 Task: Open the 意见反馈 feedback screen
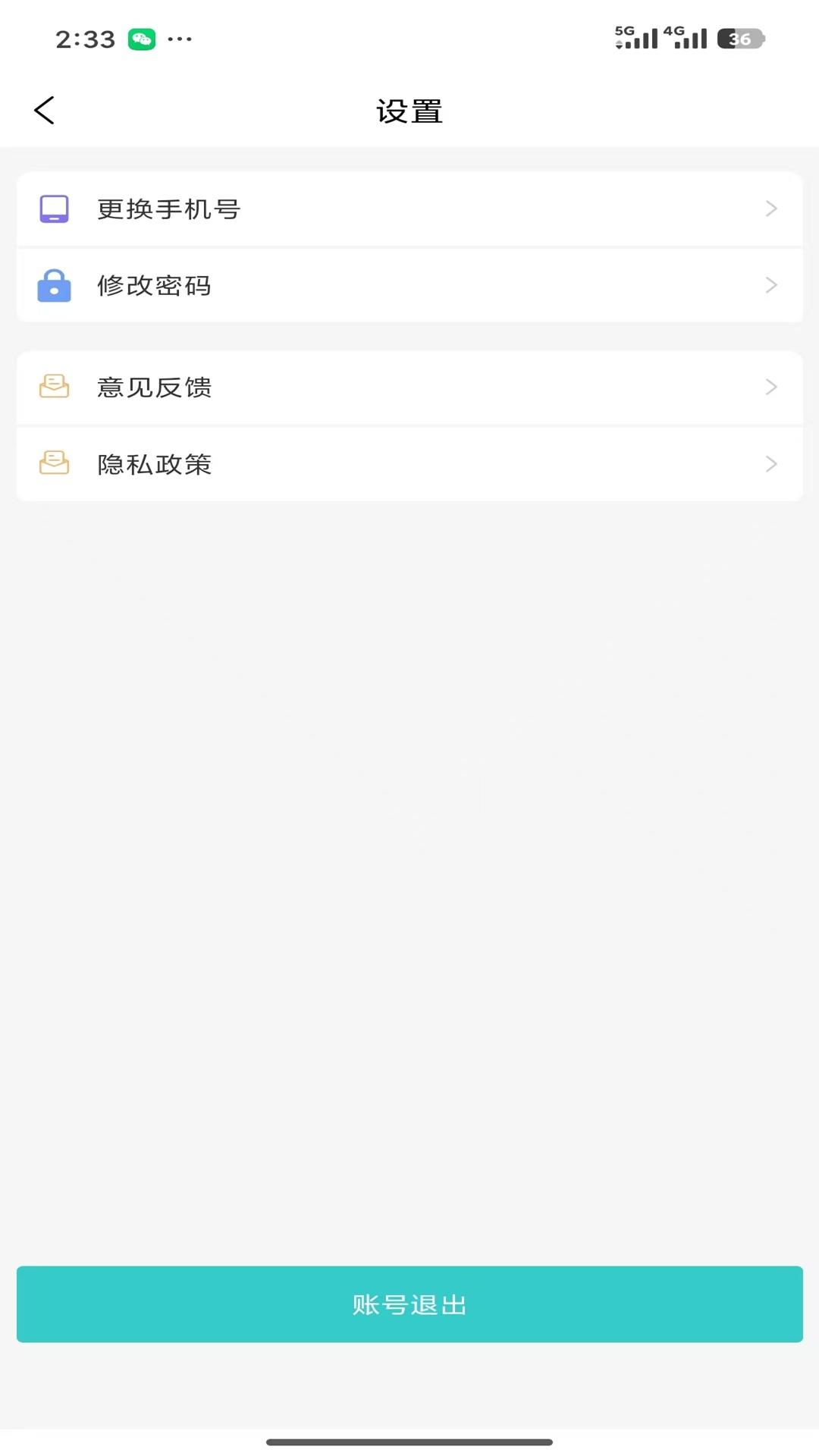409,388
